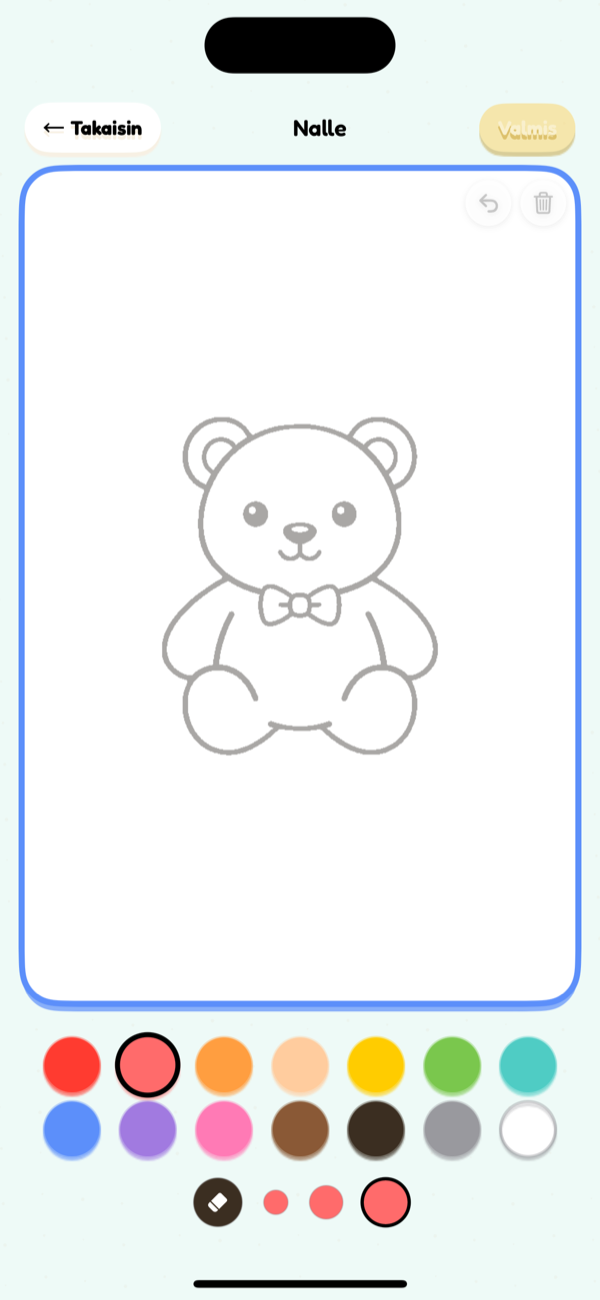
Task: Select the yellow color swatch
Action: point(376,1065)
